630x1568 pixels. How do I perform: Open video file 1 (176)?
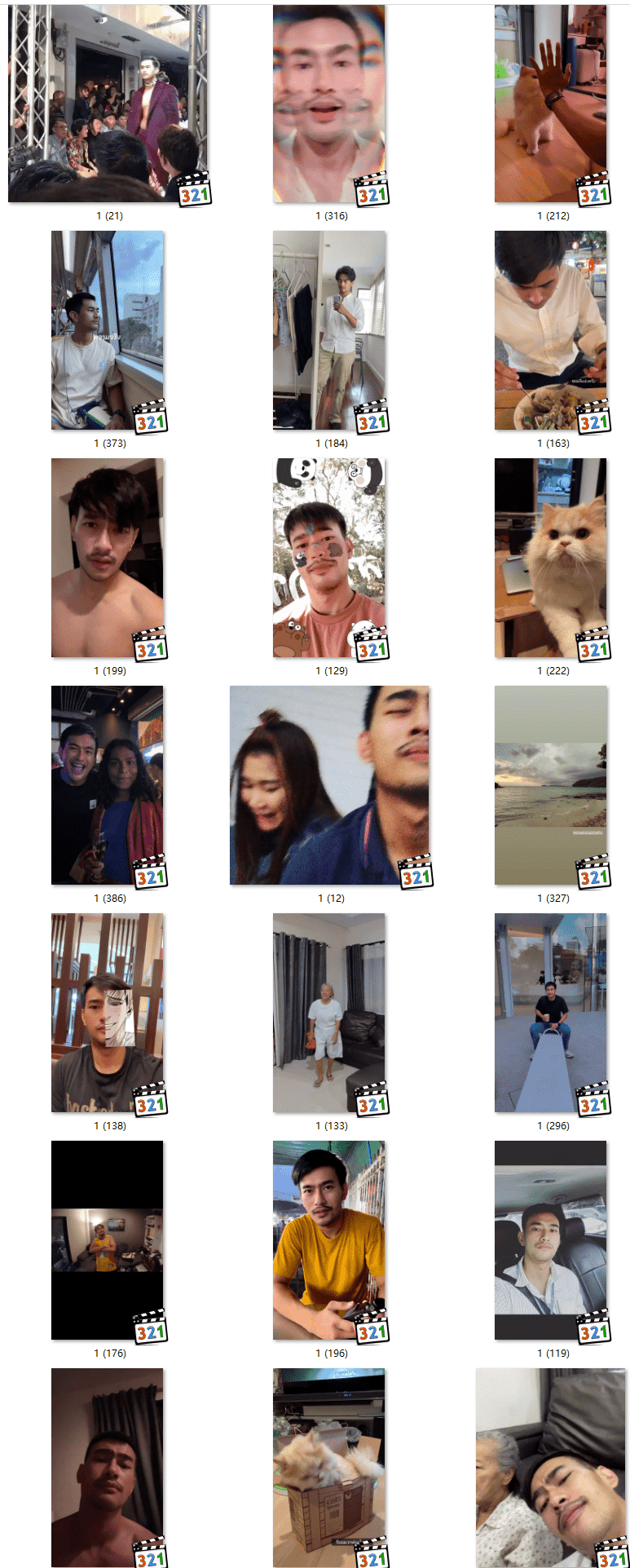pyautogui.click(x=107, y=1240)
